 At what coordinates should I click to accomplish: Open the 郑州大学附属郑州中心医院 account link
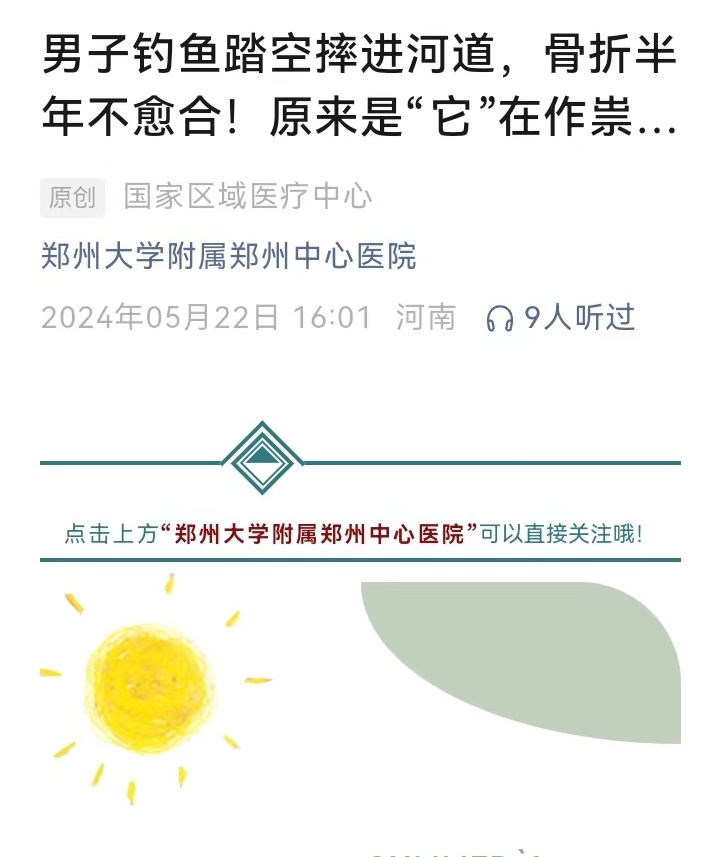[228, 256]
